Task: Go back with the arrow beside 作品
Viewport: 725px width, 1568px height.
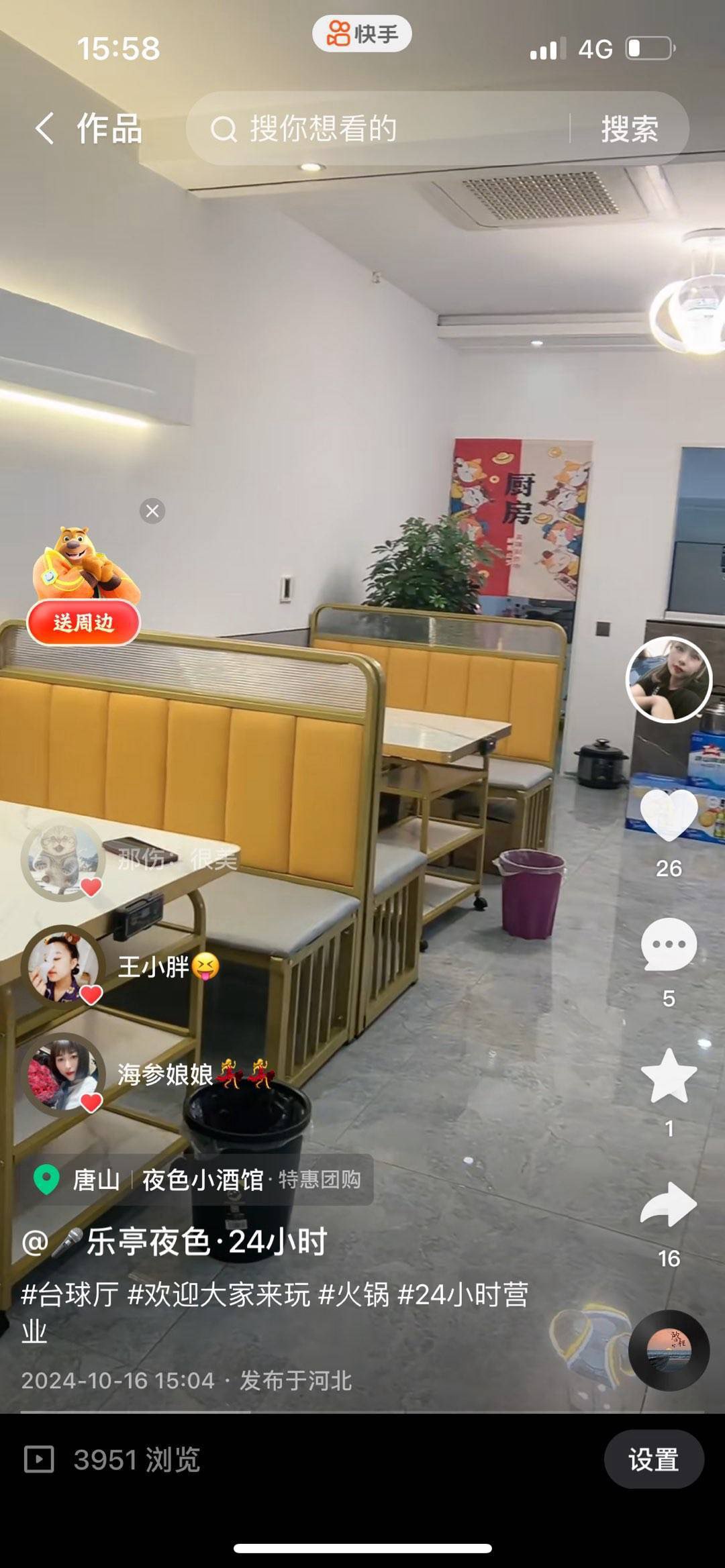Action: click(x=45, y=128)
